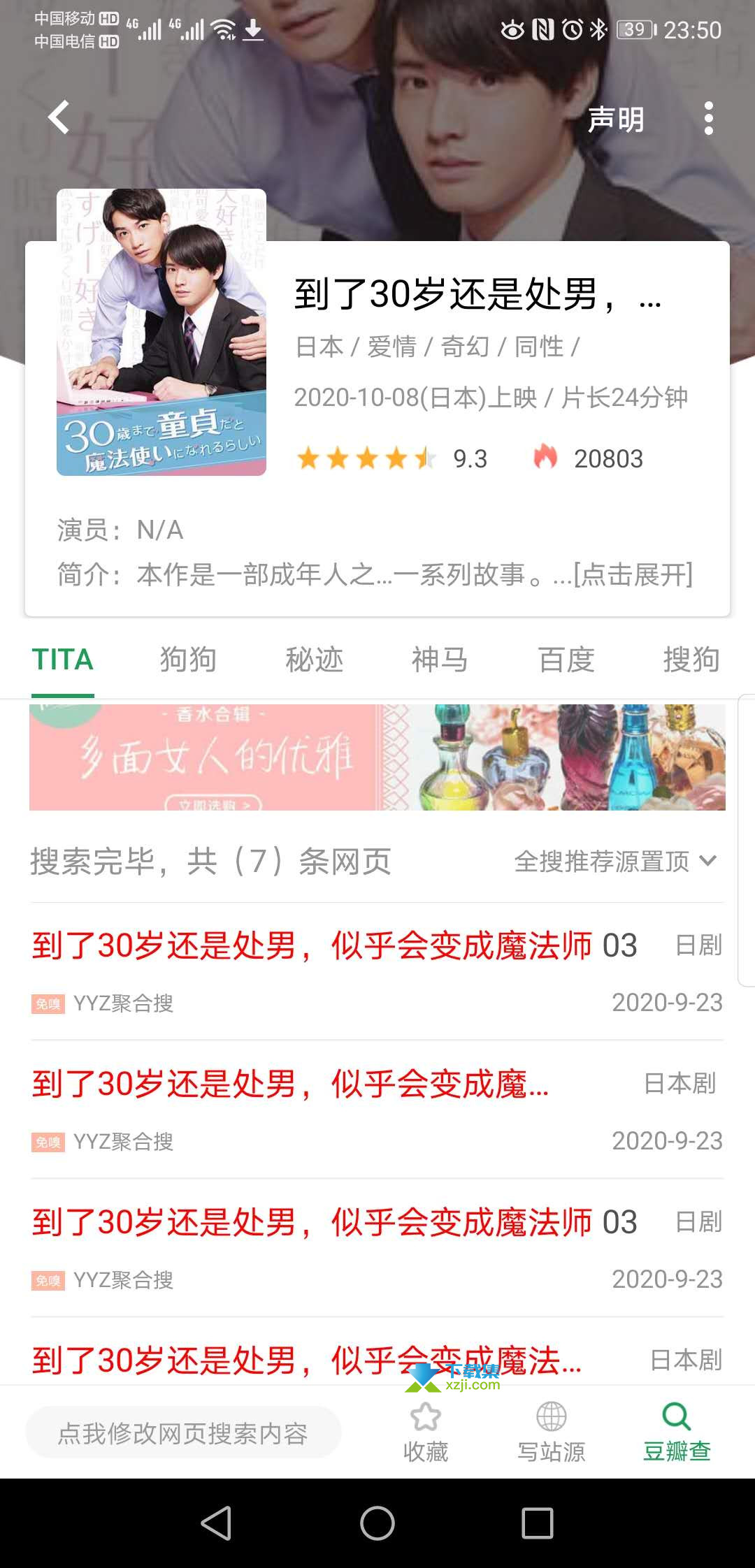Switch to the 搜狗 tab
Screen dimensions: 755x1568
click(x=691, y=660)
